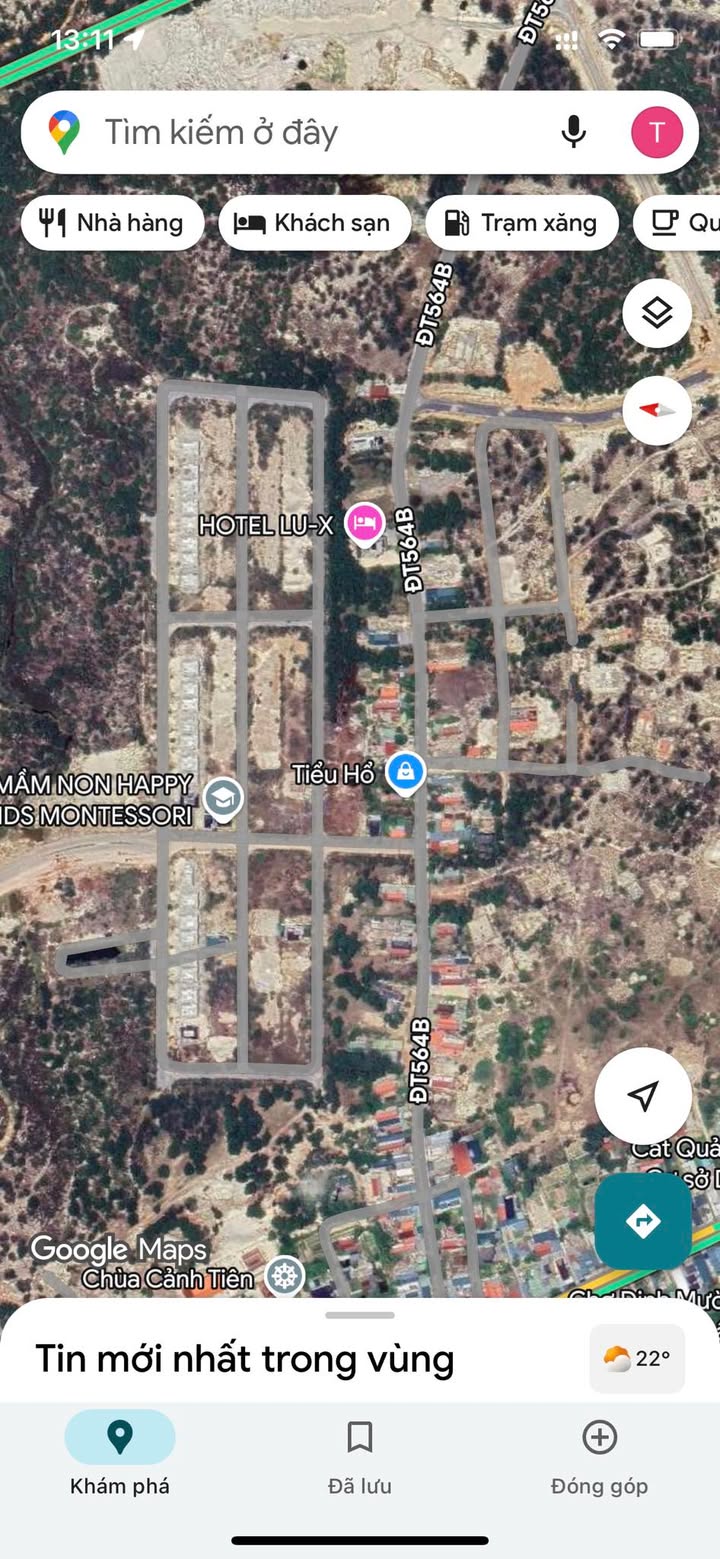Viewport: 720px width, 1559px height.
Task: Select the 'Trạm xăng' filter chip
Action: (x=521, y=222)
